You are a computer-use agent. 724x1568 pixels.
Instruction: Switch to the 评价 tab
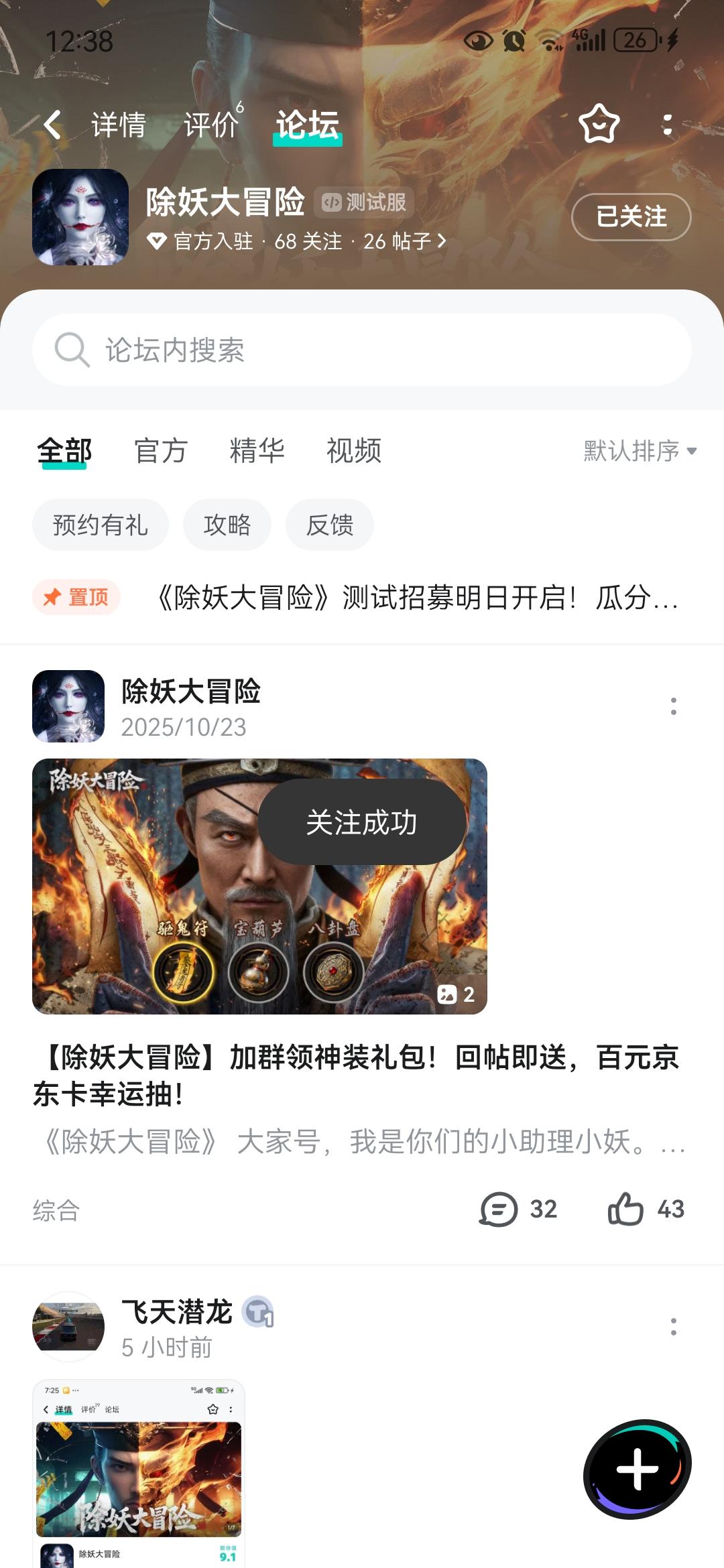tap(210, 125)
